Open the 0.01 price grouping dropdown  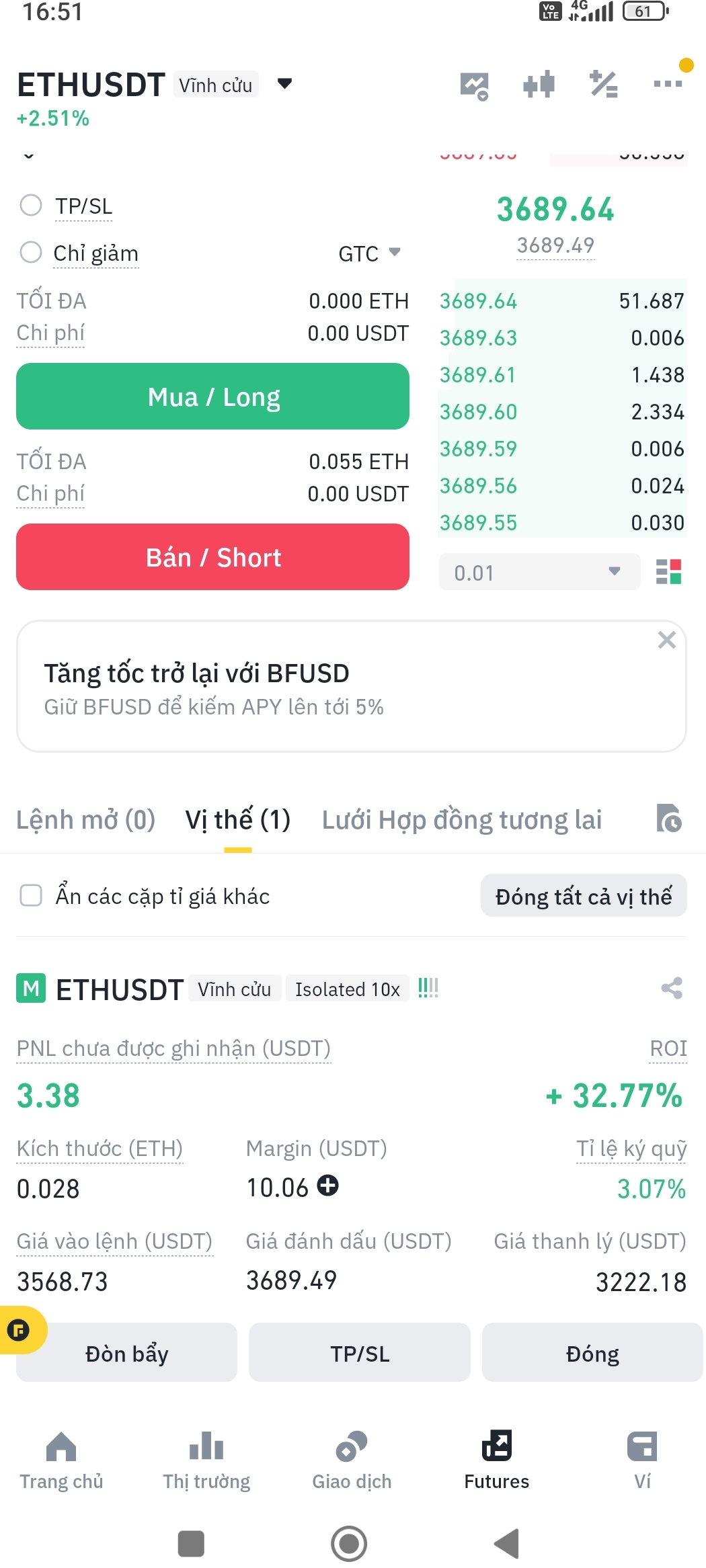[x=539, y=572]
